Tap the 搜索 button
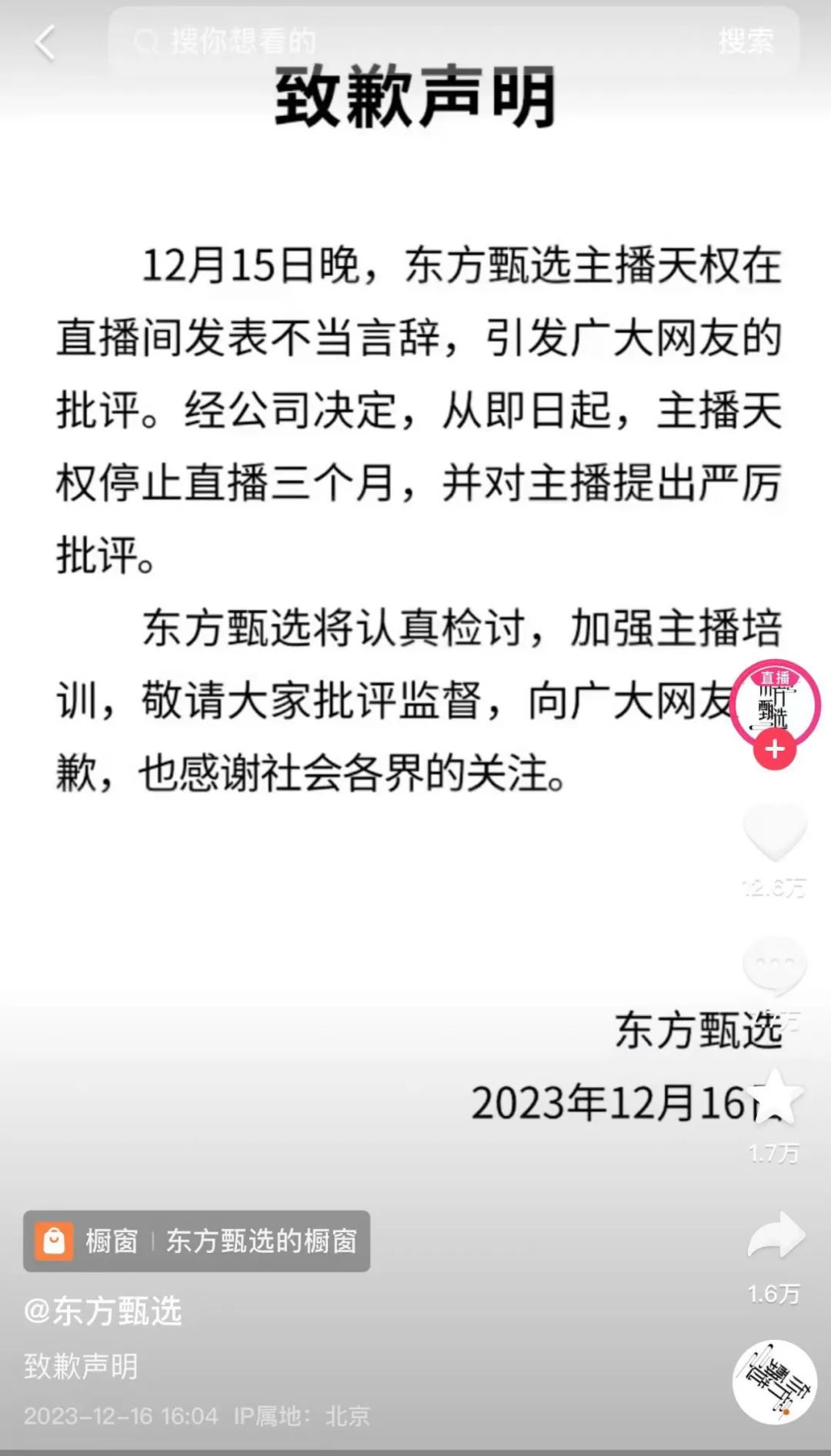 point(745,42)
